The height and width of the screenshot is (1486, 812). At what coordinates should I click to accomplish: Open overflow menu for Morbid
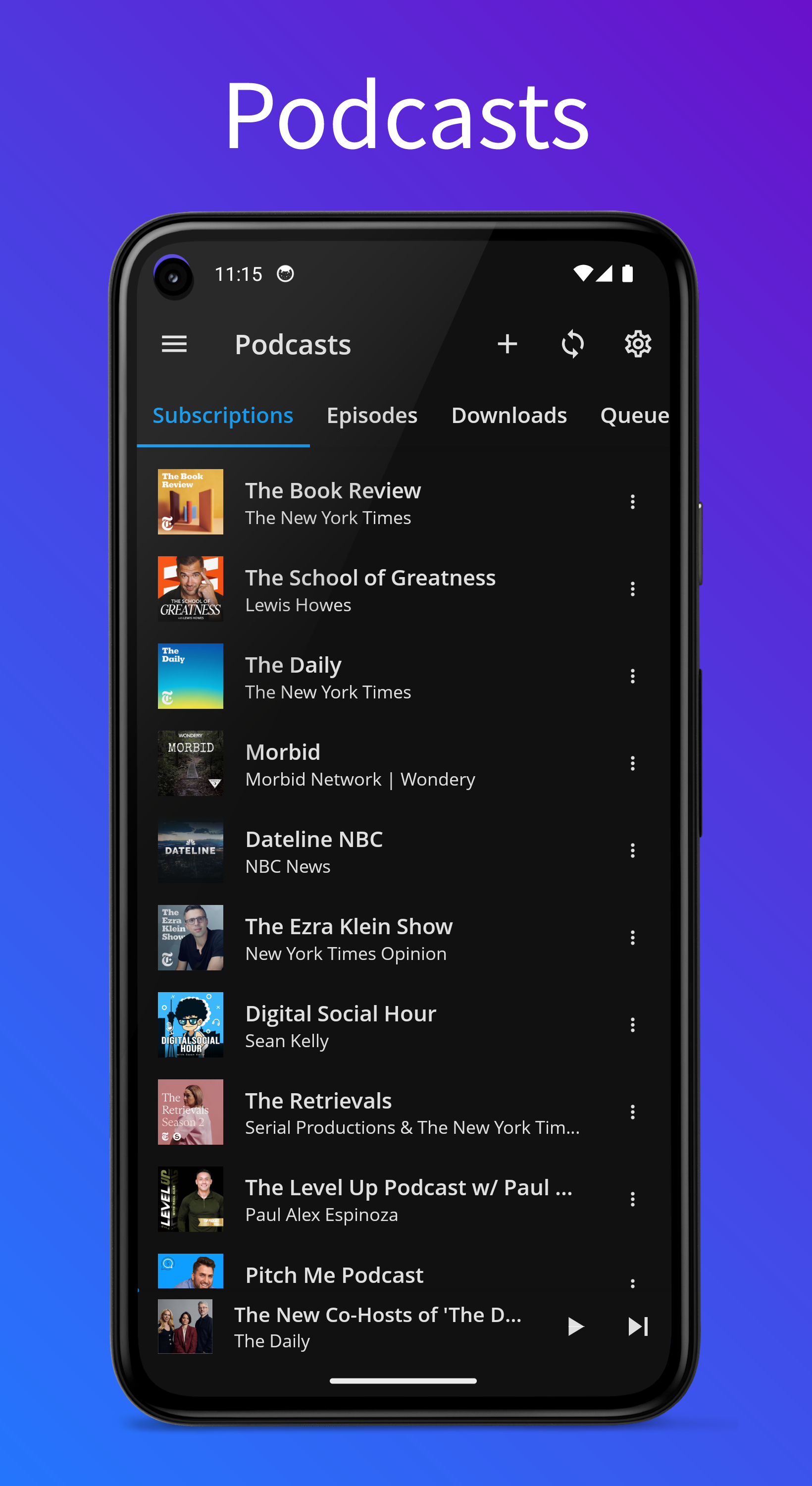click(x=633, y=763)
